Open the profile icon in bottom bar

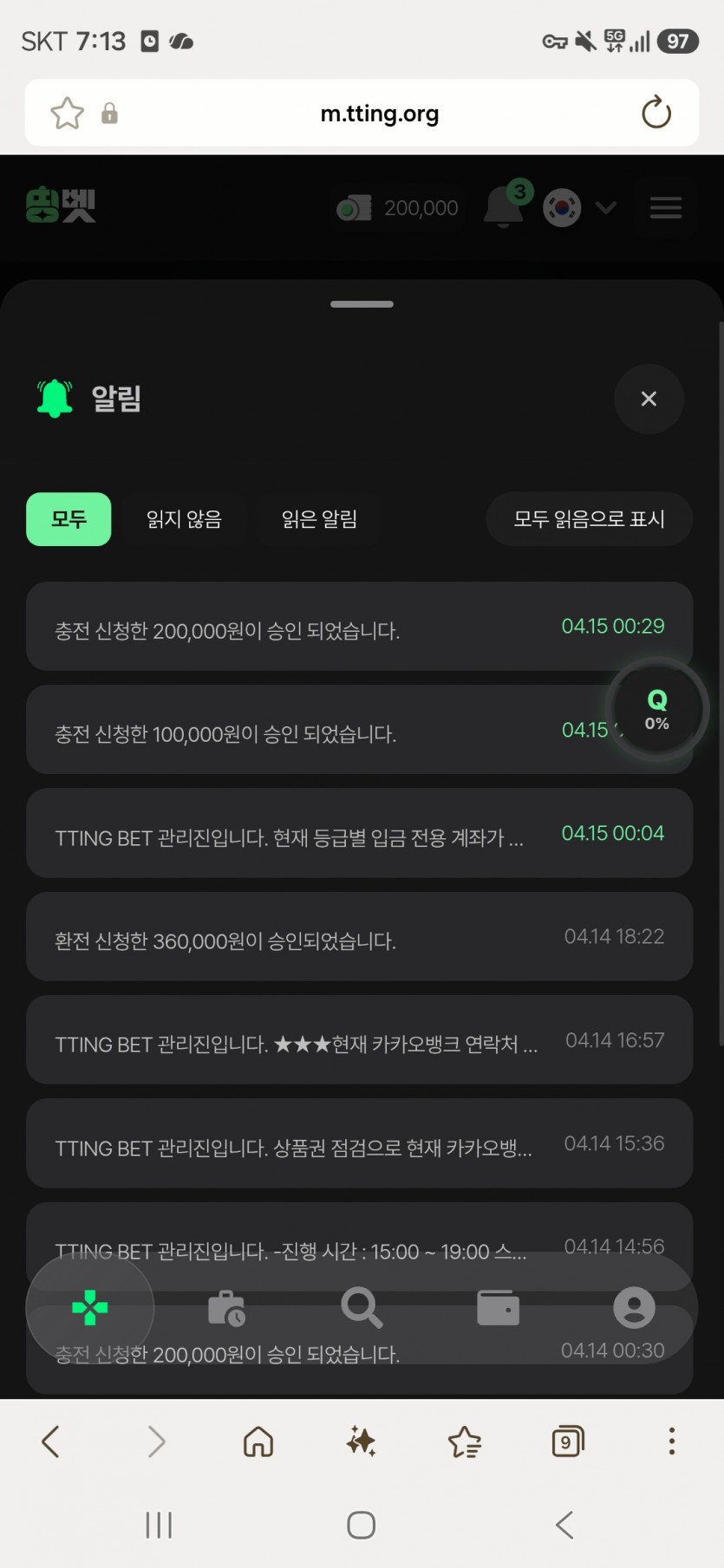tap(634, 1308)
